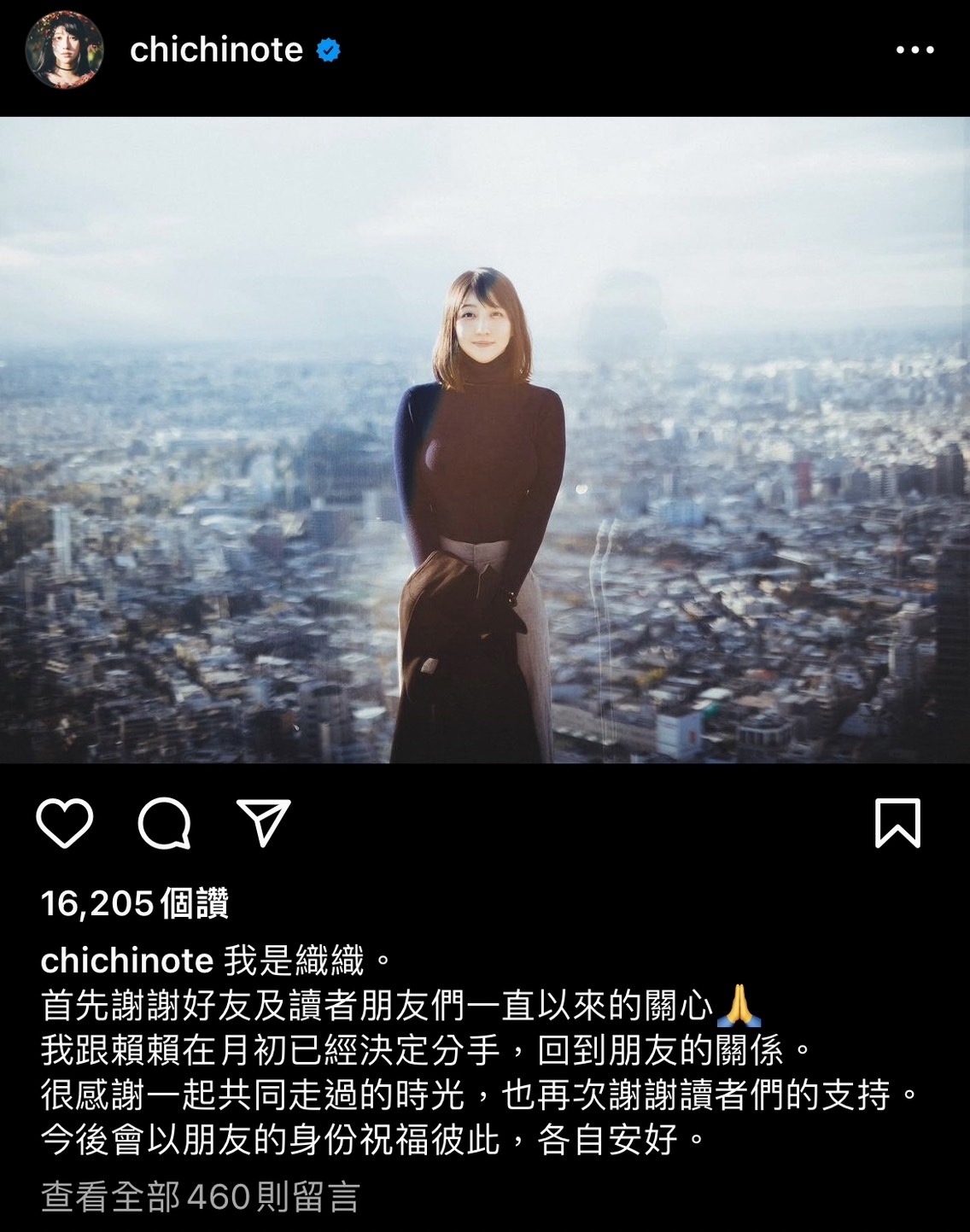Viewport: 970px width, 1232px height.
Task: Open chichinote's profile picture
Action: tap(65, 50)
